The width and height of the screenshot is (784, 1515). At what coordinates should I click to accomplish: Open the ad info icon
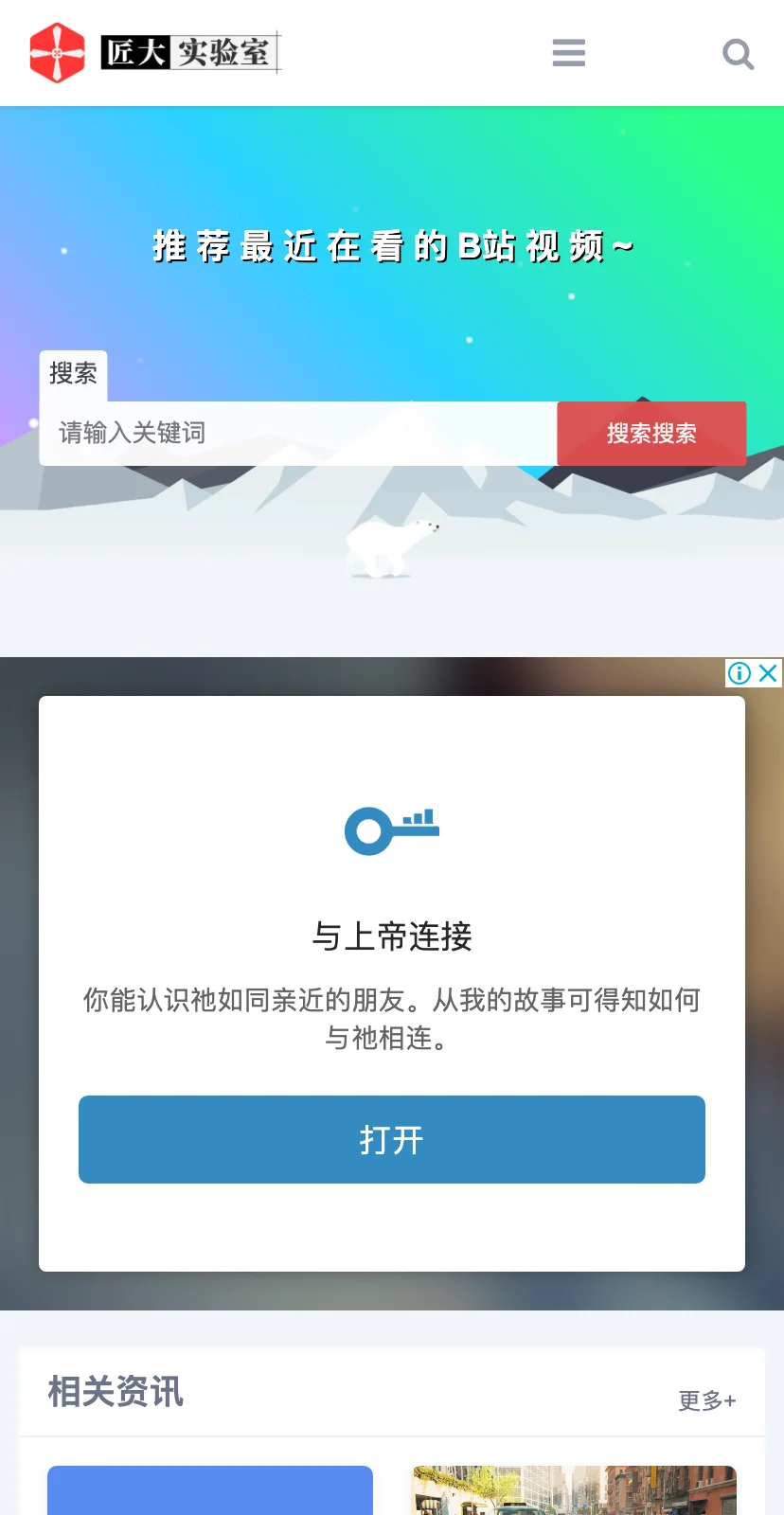point(739,672)
